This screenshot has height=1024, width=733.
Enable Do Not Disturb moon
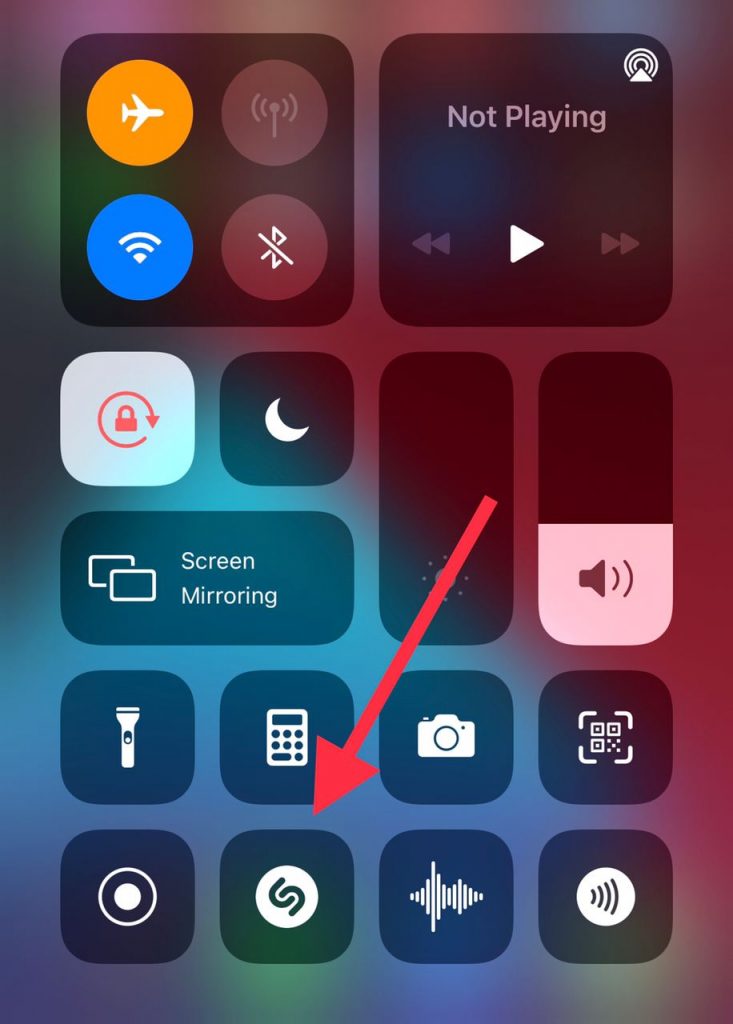[286, 419]
